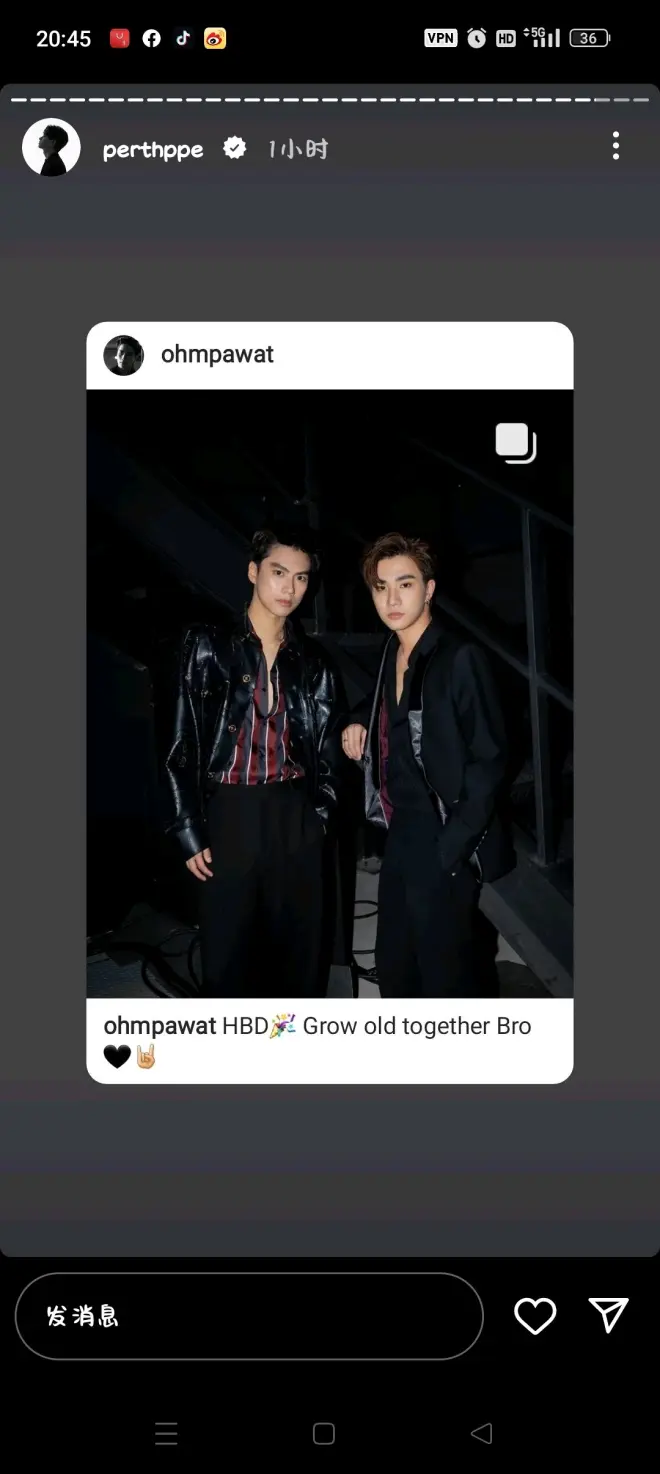Like this story with the heart
The height and width of the screenshot is (1474, 660).
(x=535, y=1316)
